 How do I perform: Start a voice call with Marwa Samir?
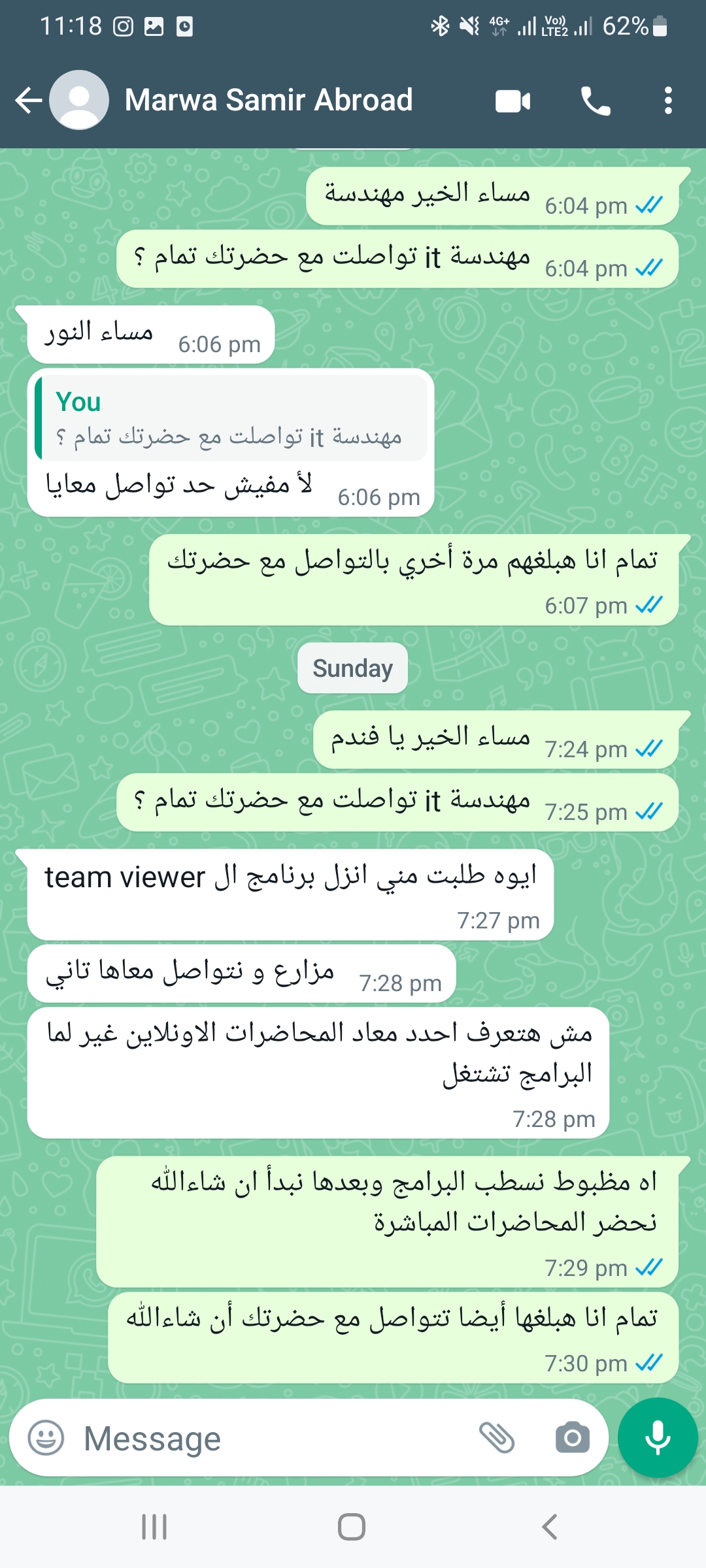click(x=595, y=101)
